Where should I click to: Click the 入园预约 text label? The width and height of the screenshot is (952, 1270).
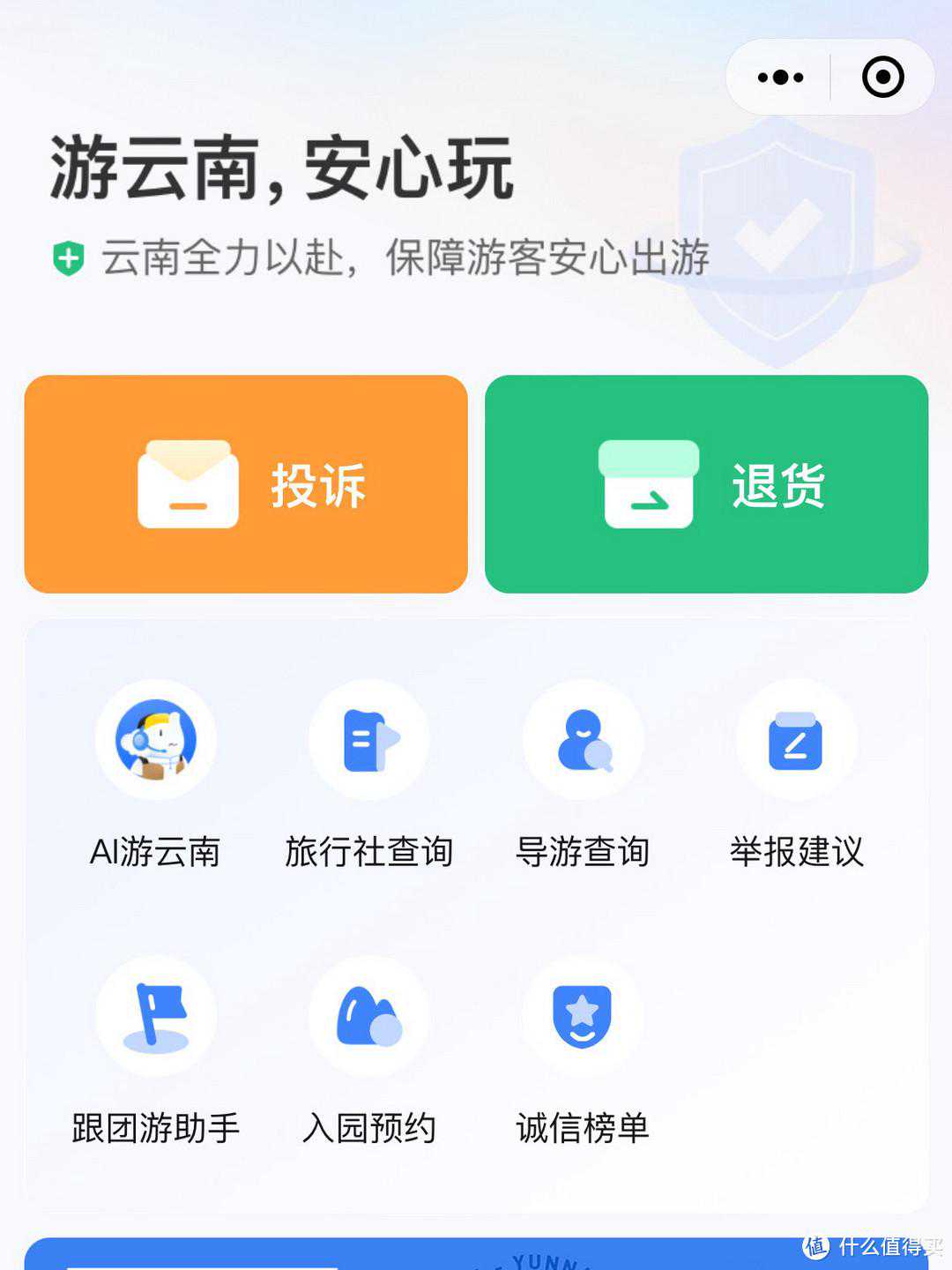pyautogui.click(x=370, y=1125)
